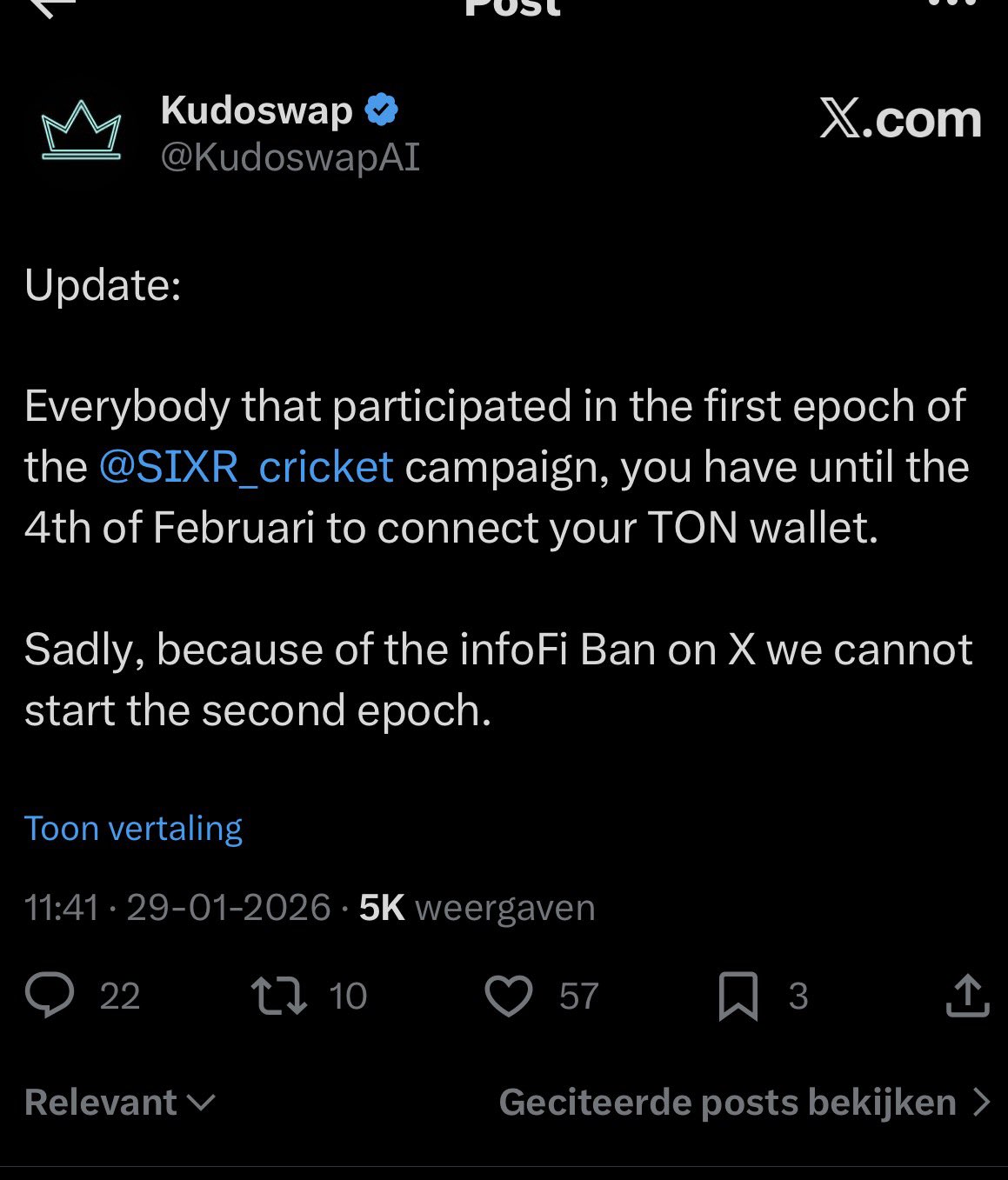The image size is (1008, 1180).
Task: Share the post
Action: pyautogui.click(x=967, y=996)
